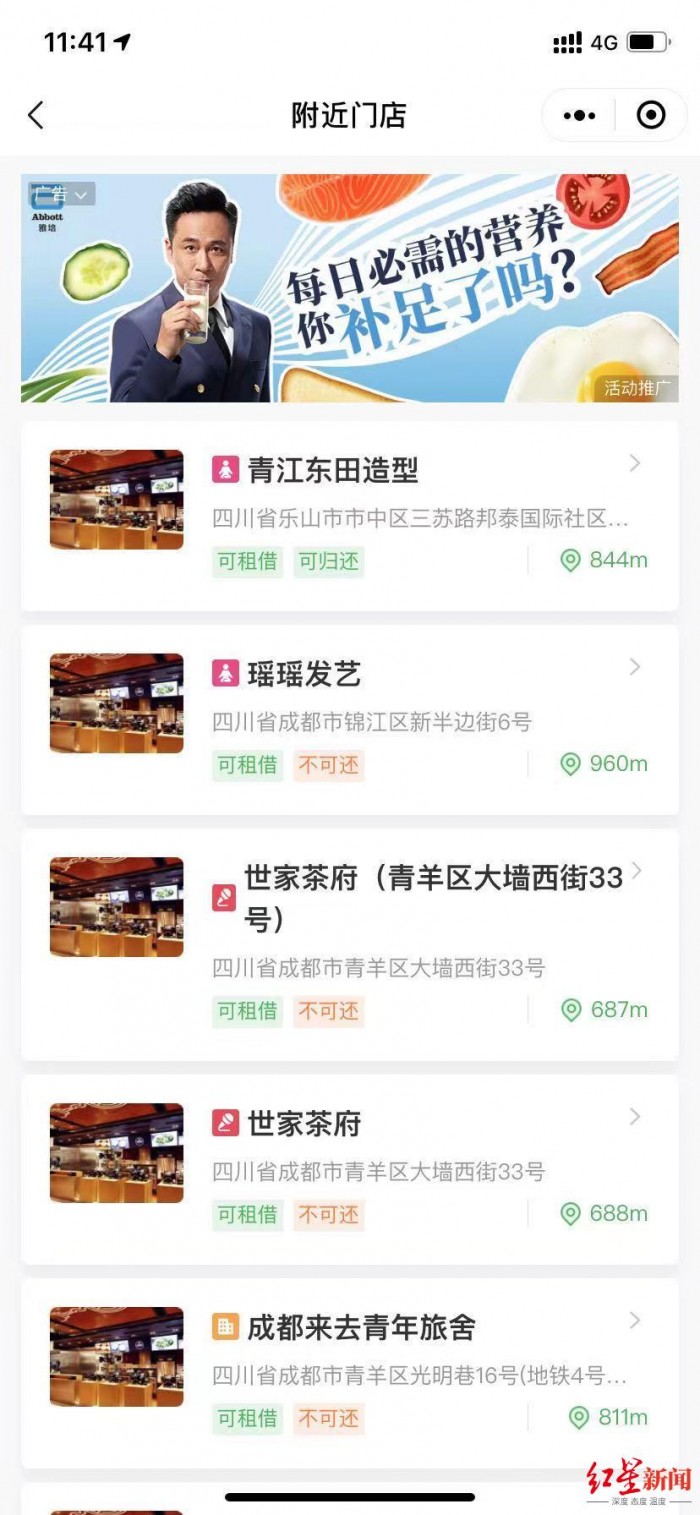The height and width of the screenshot is (1515, 700).
Task: Open the 青江东田造型 store
Action: point(350,515)
